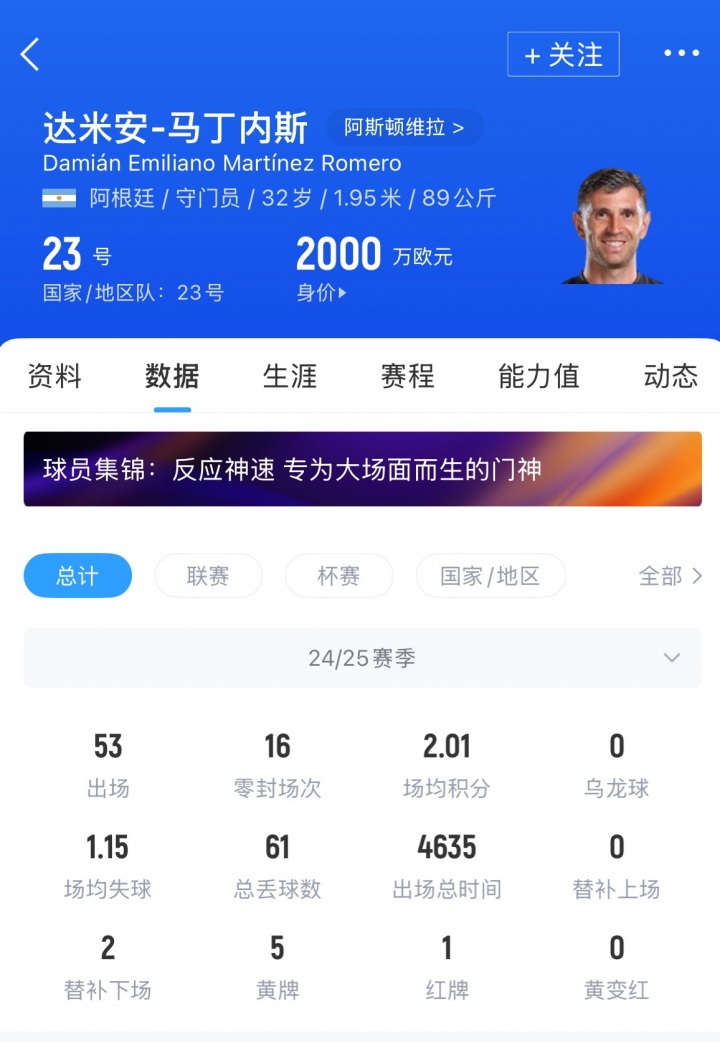This screenshot has height=1042, width=720.
Task: Select the 国家/地区 filter chip
Action: [490, 576]
